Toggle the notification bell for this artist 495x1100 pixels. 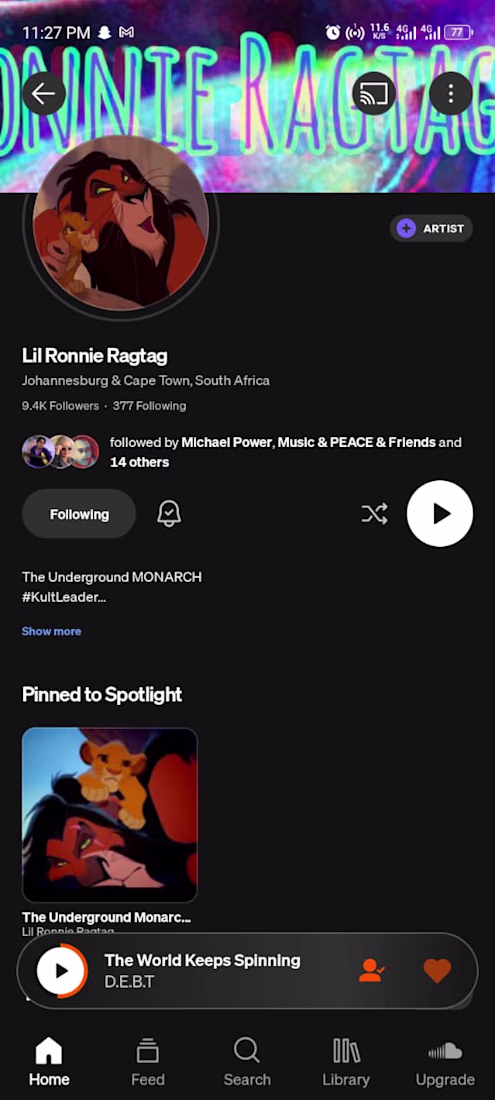(x=168, y=514)
